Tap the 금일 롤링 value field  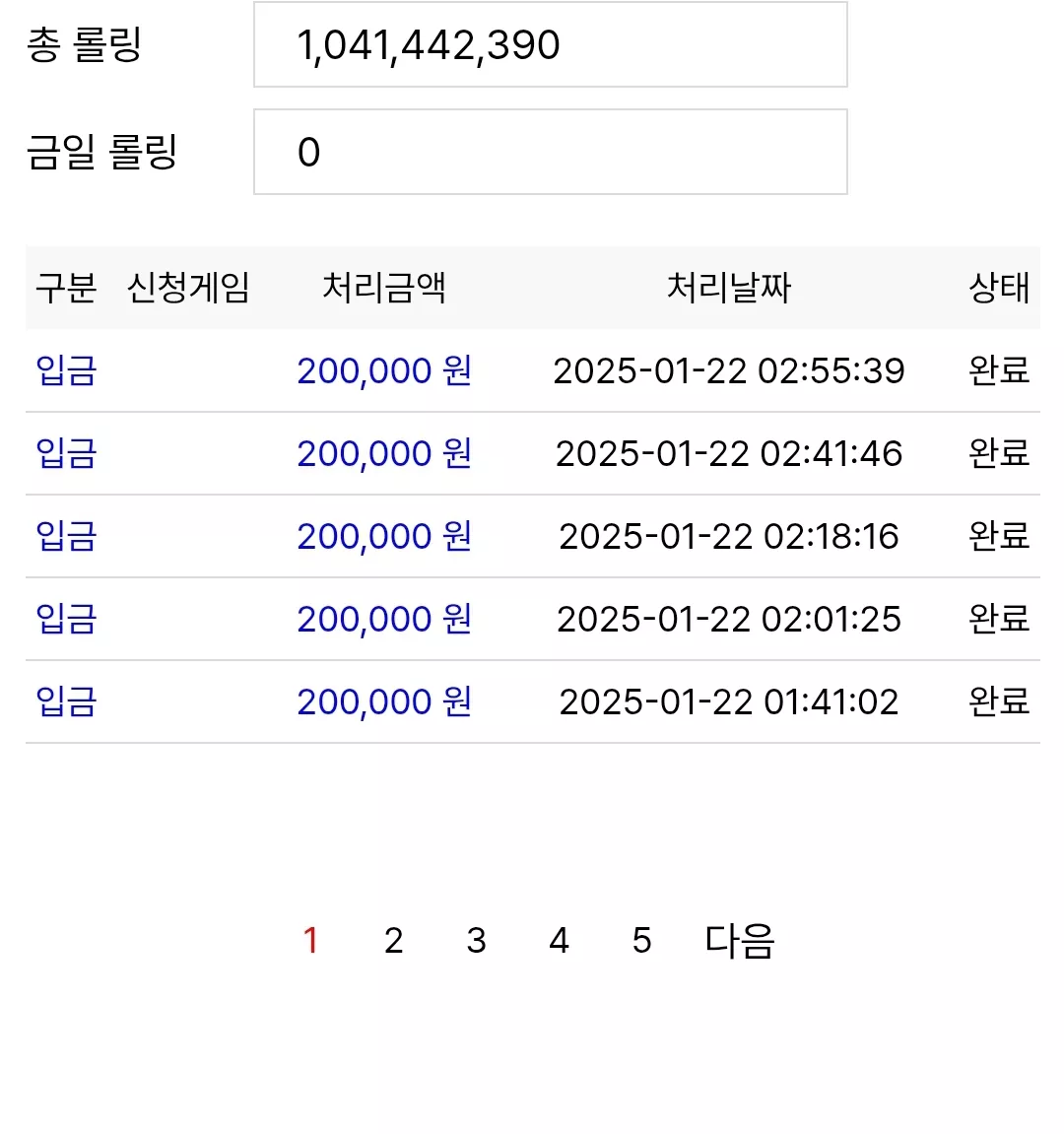551,152
